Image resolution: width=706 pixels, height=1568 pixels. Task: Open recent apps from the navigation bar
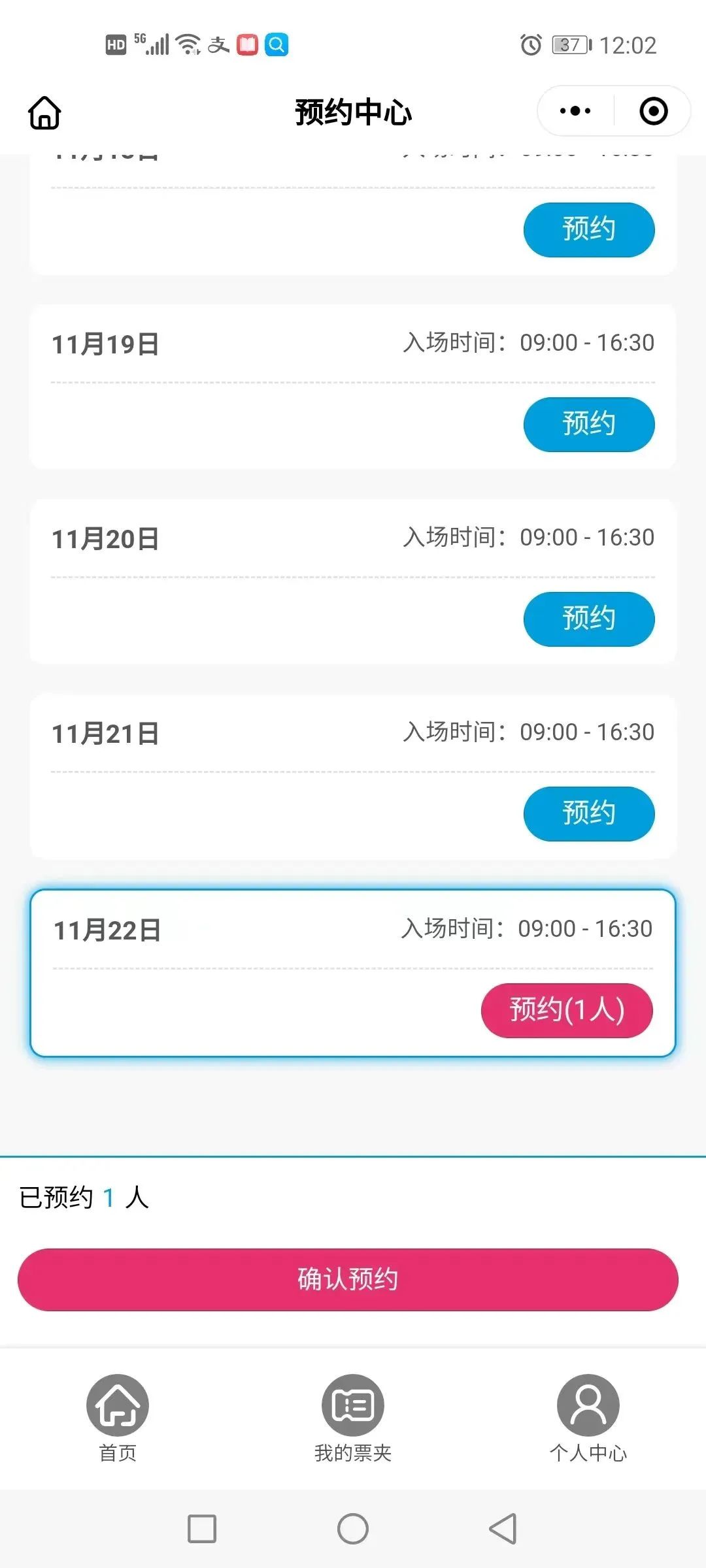202,1529
